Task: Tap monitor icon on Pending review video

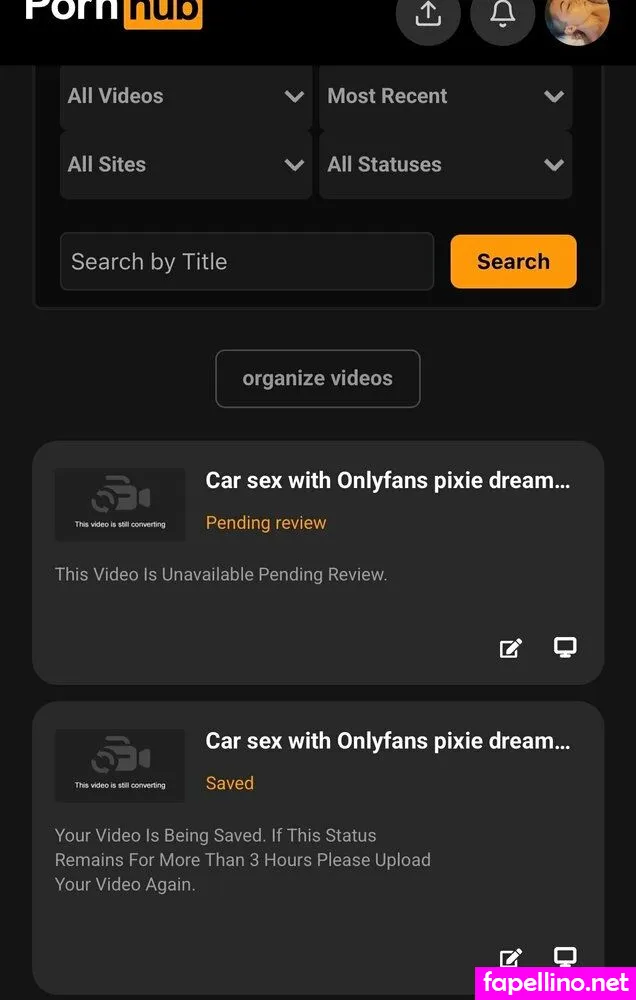Action: coord(565,647)
